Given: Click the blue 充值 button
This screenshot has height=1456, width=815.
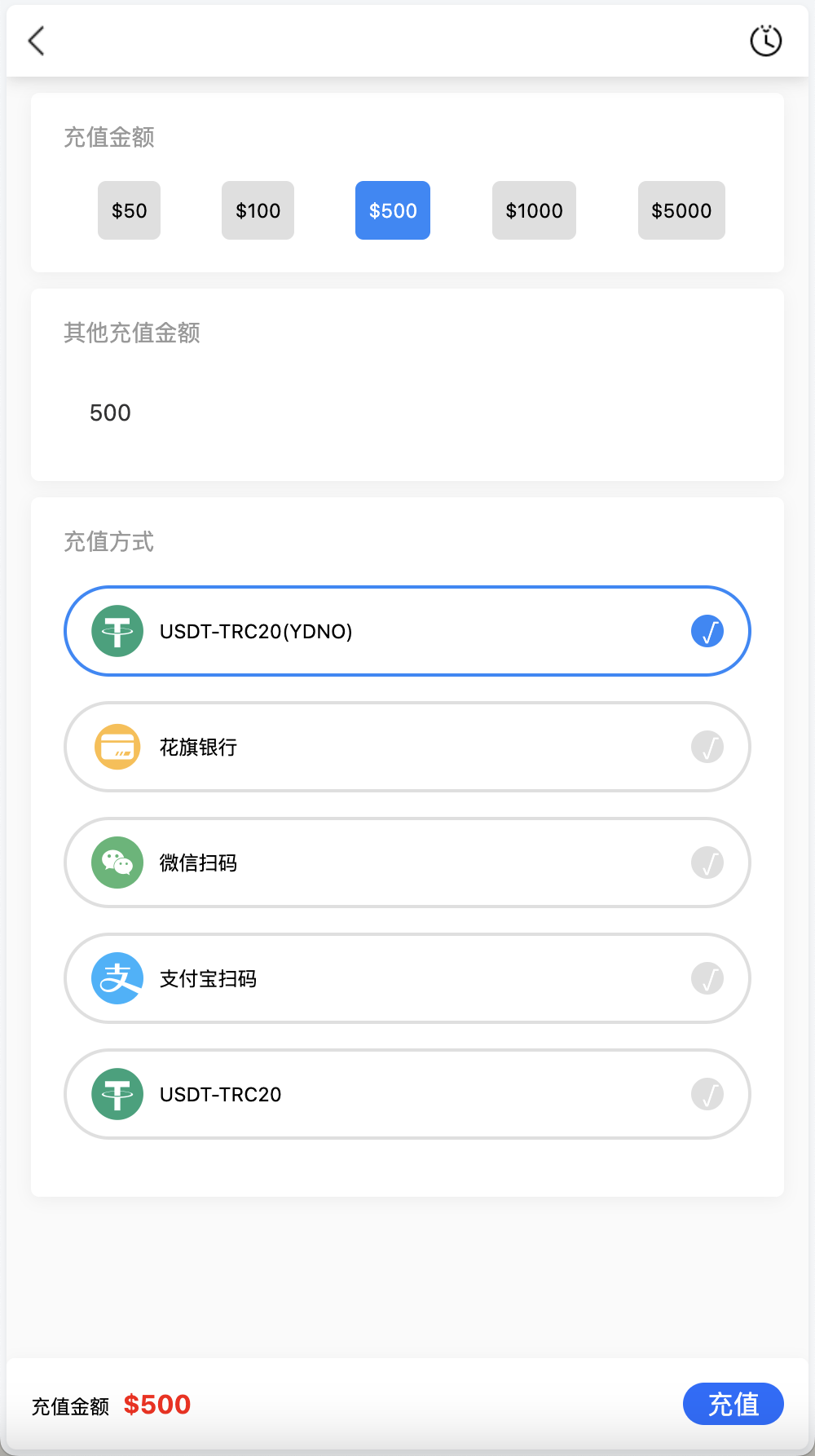Looking at the screenshot, I should coord(733,1404).
